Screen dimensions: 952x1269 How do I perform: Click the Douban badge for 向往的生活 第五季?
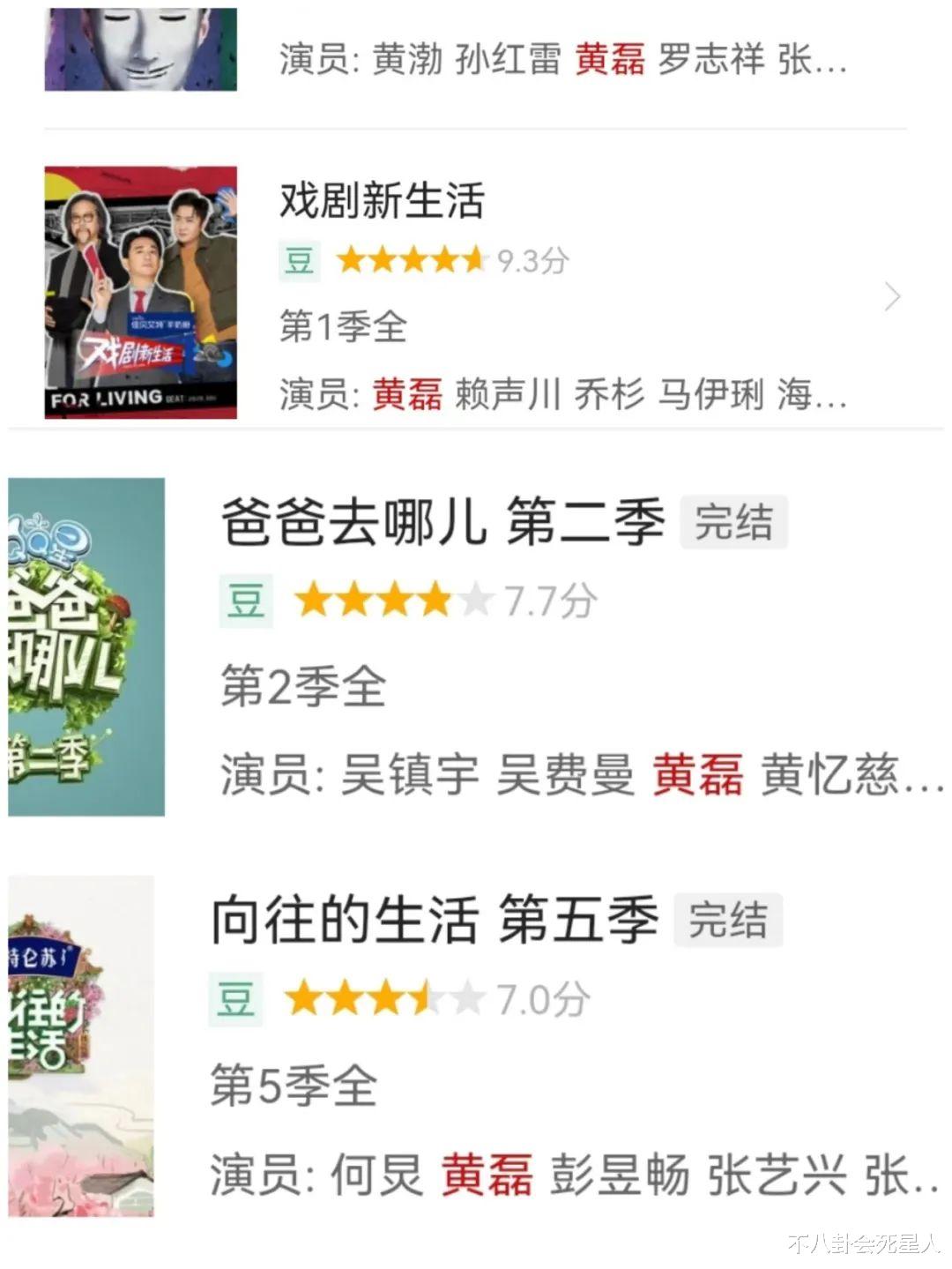point(236,998)
